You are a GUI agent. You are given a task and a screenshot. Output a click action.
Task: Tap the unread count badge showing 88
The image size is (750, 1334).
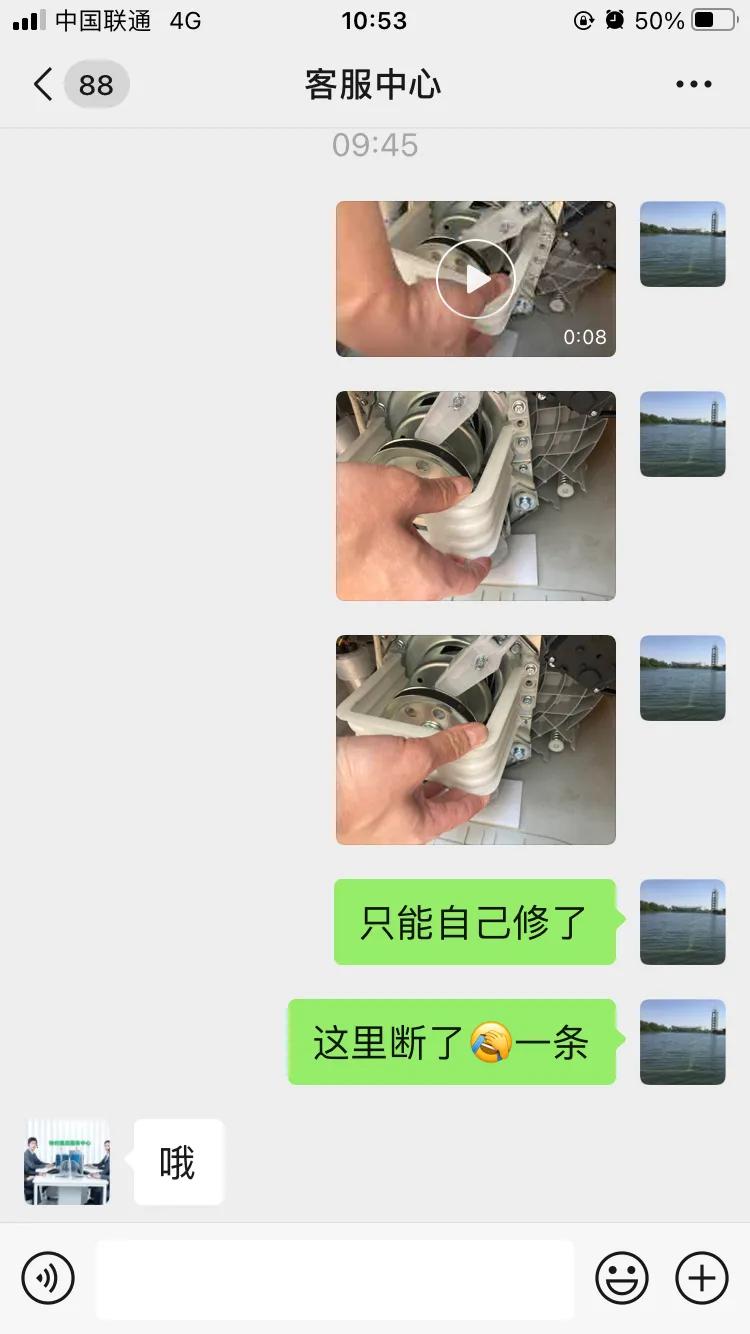coord(97,84)
